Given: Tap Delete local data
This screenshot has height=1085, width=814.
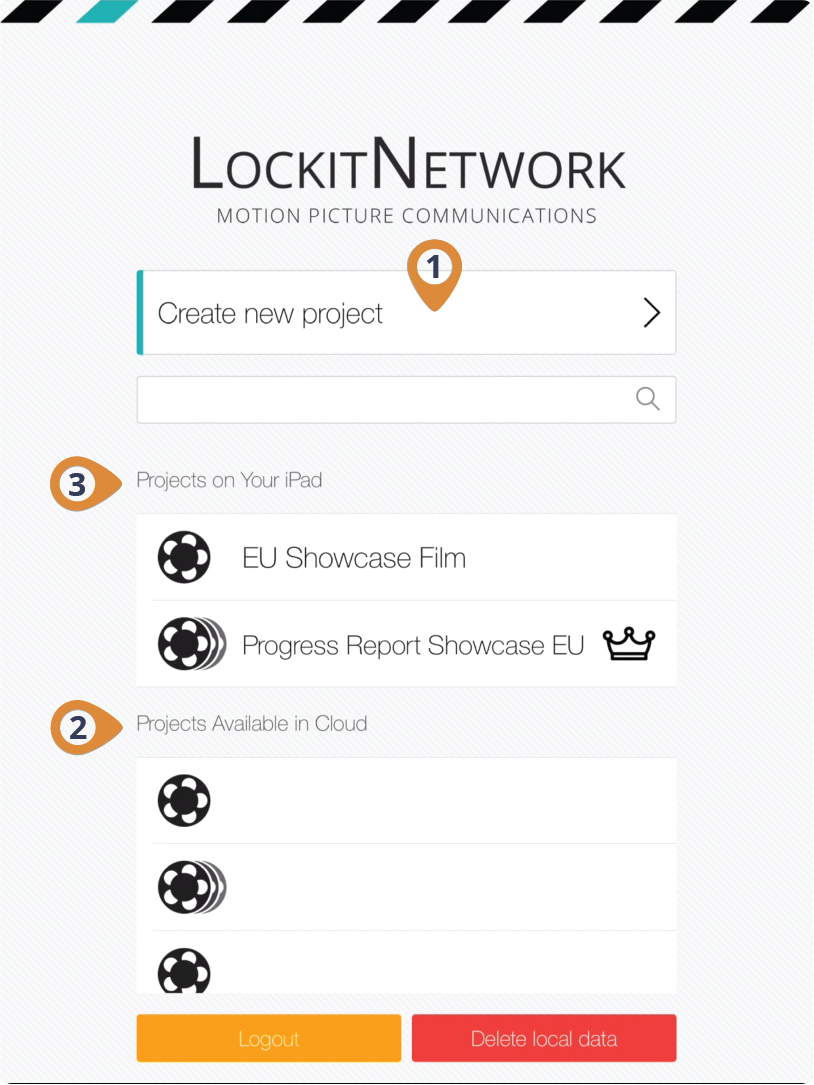Looking at the screenshot, I should click(x=544, y=1039).
